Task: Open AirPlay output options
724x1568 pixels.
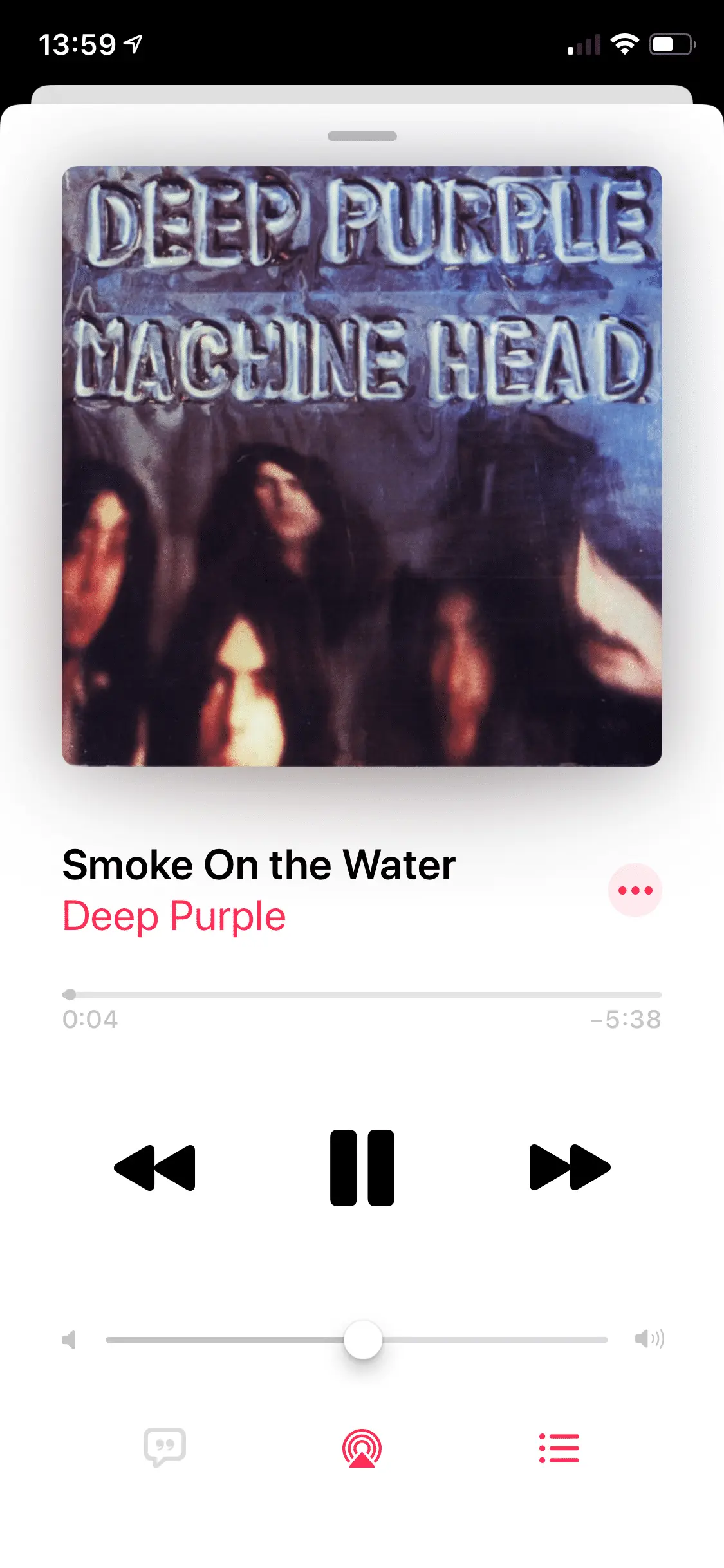Action: pyautogui.click(x=362, y=1448)
